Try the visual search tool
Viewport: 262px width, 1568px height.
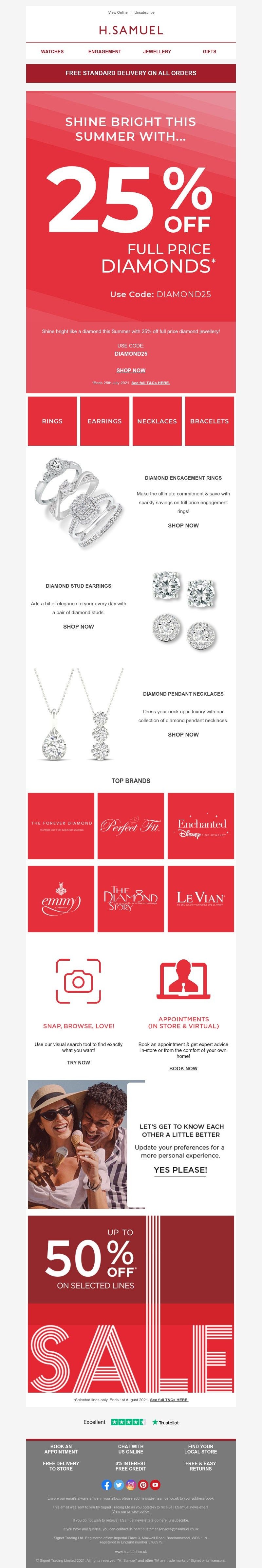pos(79,1062)
